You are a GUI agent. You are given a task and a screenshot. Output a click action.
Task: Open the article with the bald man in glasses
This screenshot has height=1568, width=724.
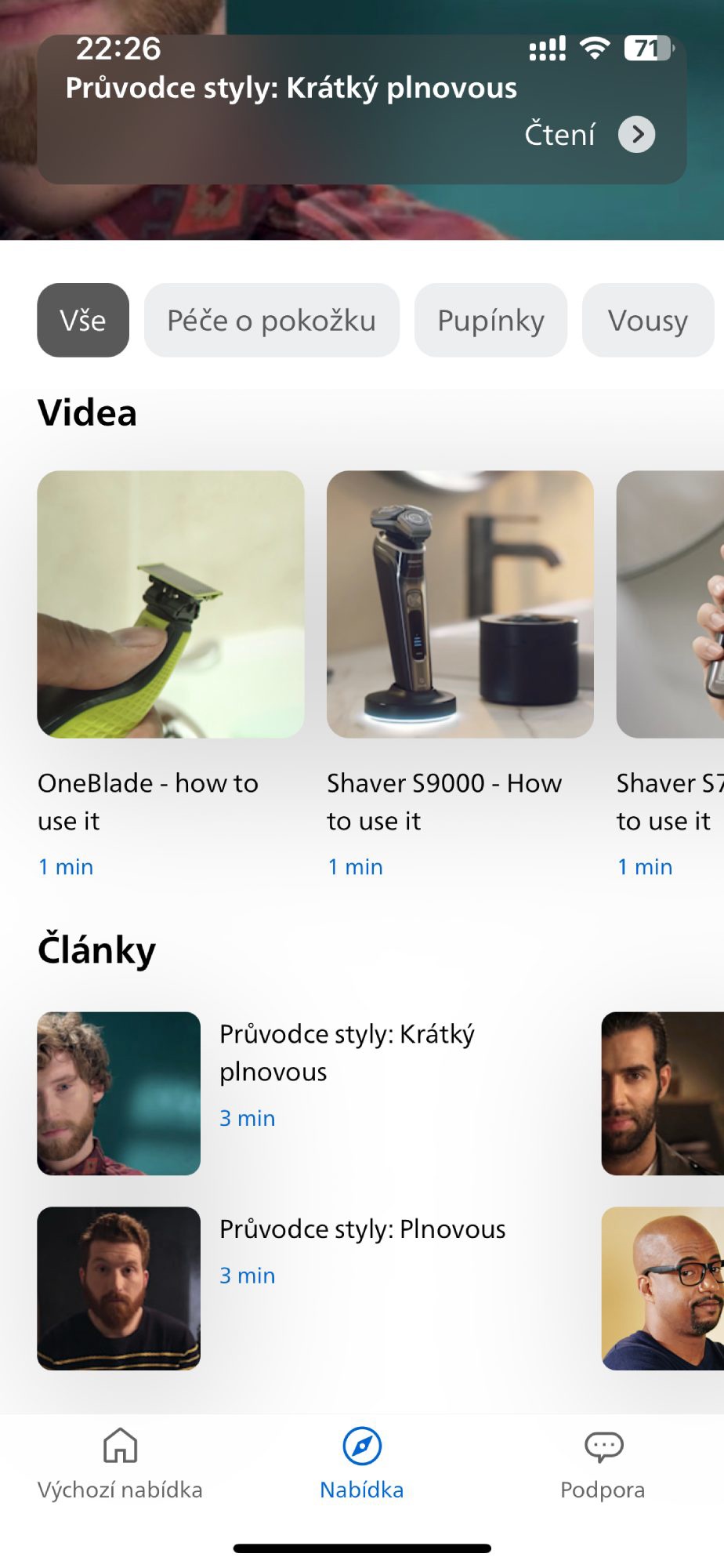coord(663,1288)
